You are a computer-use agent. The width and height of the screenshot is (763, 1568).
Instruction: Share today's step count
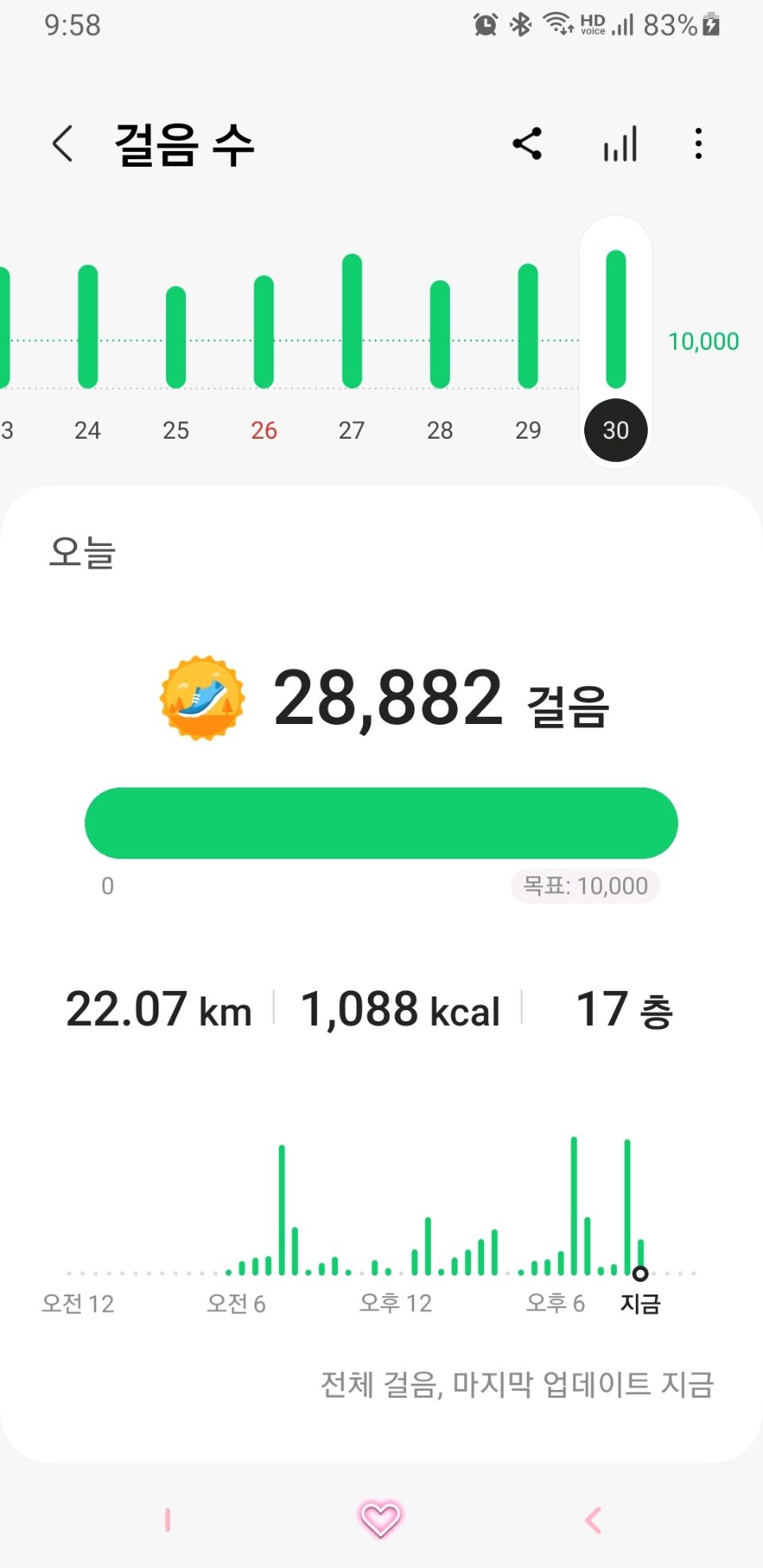tap(527, 144)
